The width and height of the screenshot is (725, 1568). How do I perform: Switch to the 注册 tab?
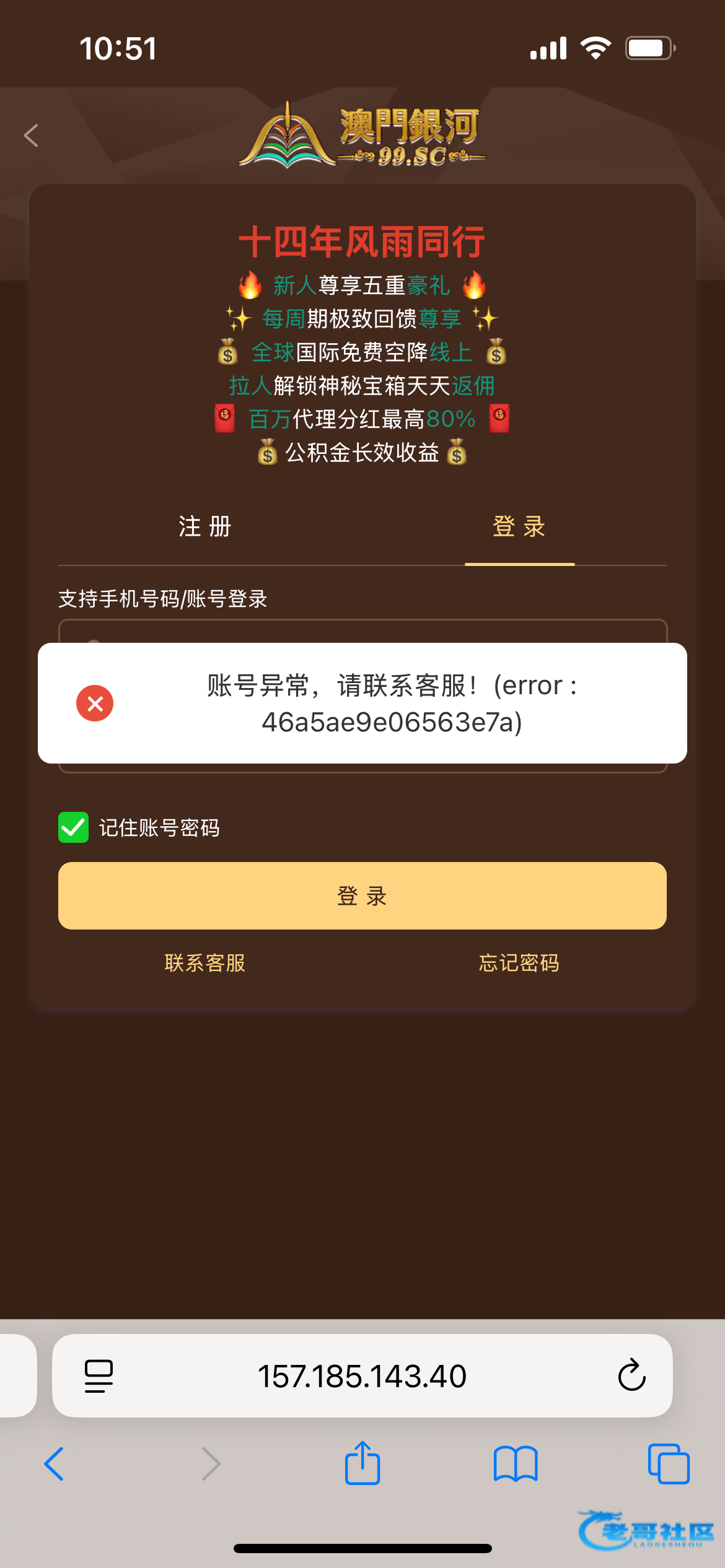click(x=205, y=526)
